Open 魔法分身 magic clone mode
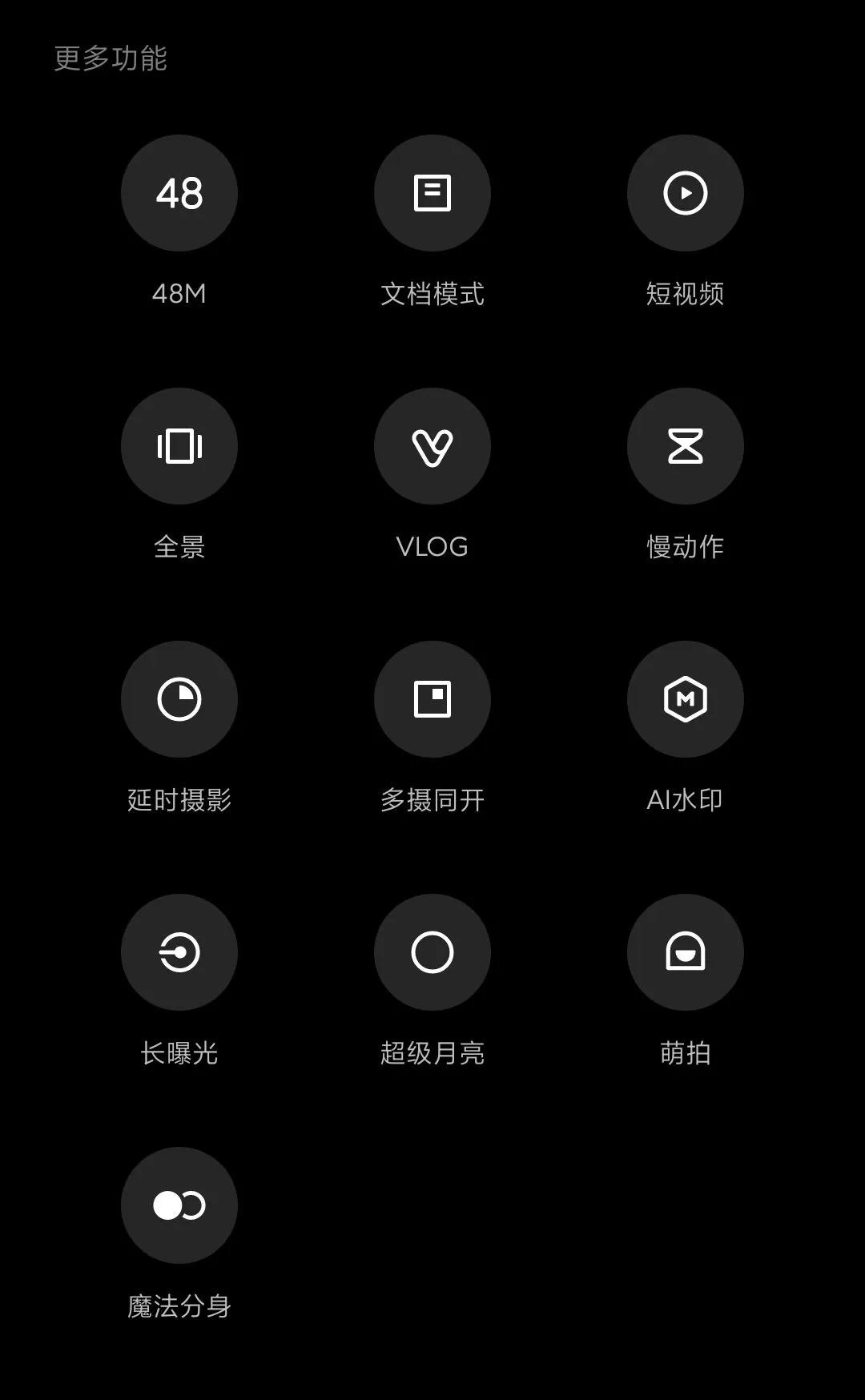The height and width of the screenshot is (1400, 865). (179, 1205)
